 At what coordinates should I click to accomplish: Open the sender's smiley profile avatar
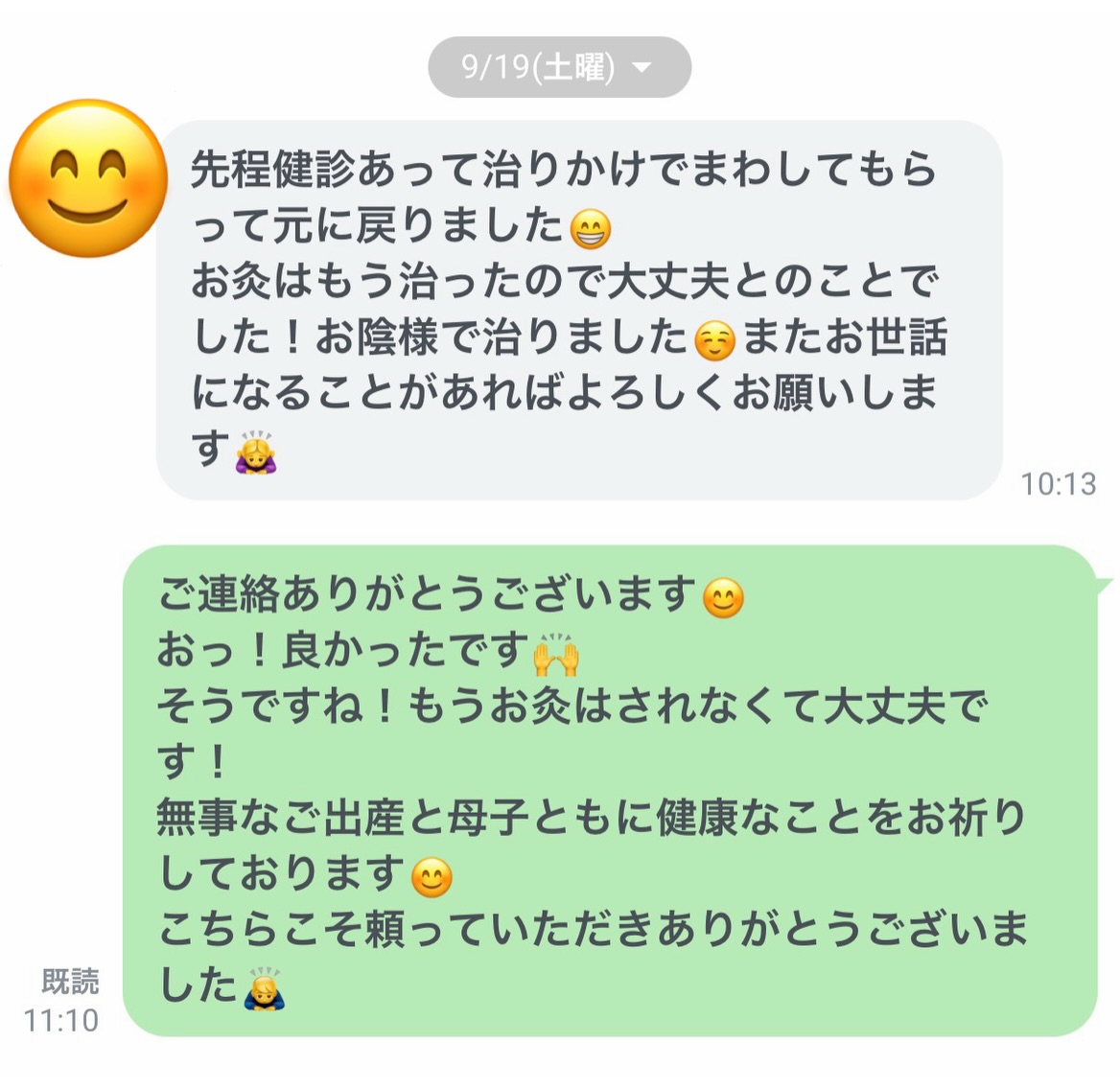[x=88, y=178]
